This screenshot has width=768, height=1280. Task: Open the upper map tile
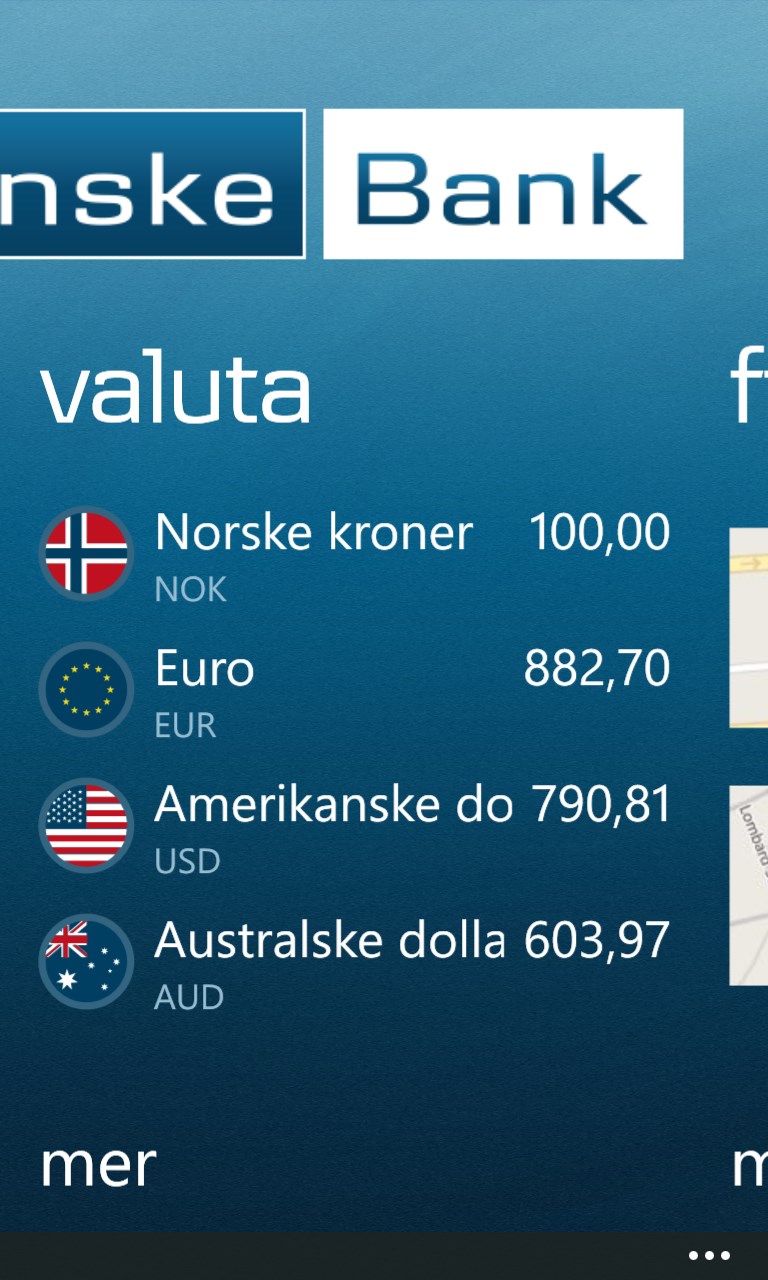748,627
